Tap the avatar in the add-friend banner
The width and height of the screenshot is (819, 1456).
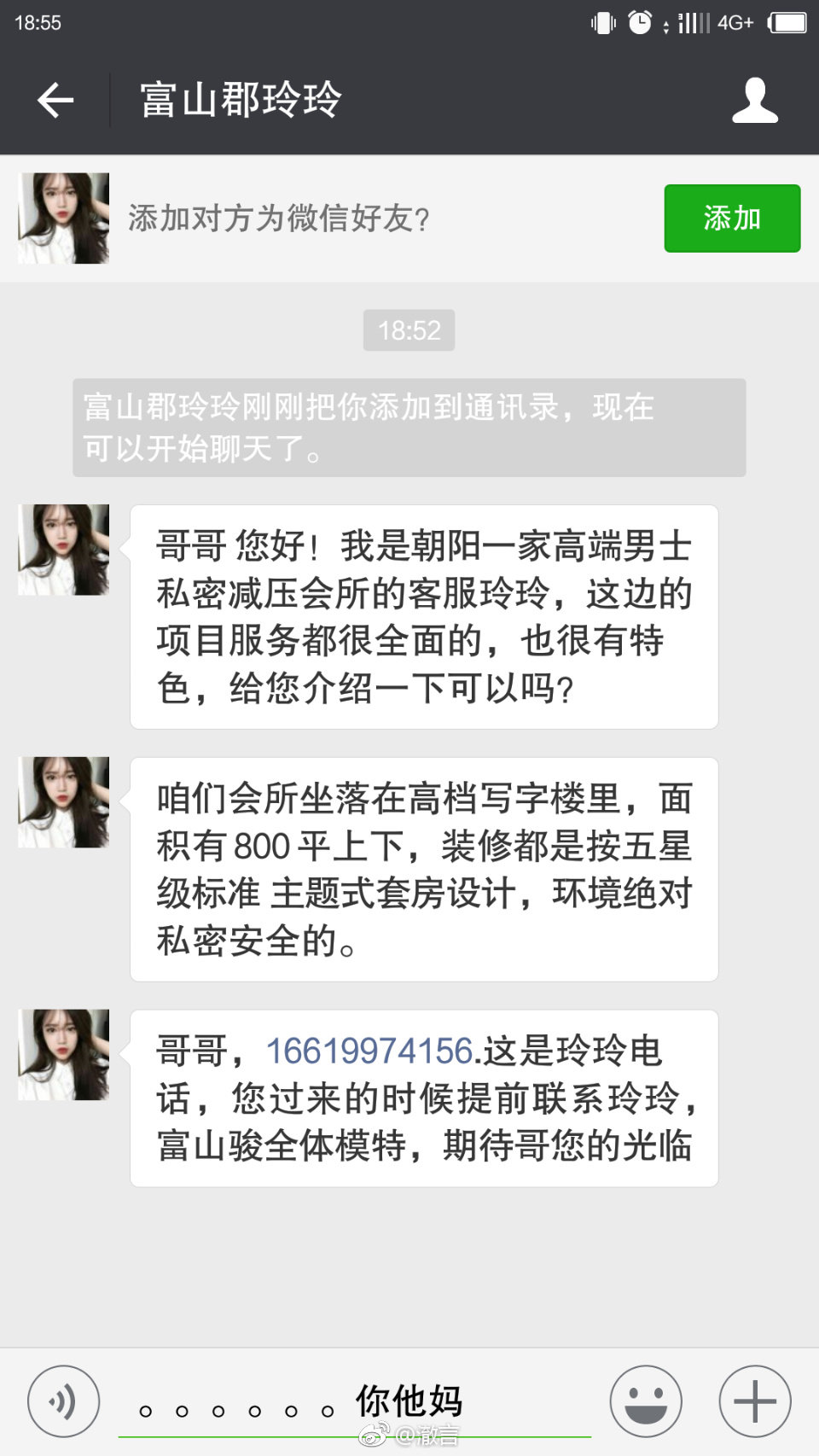62,218
